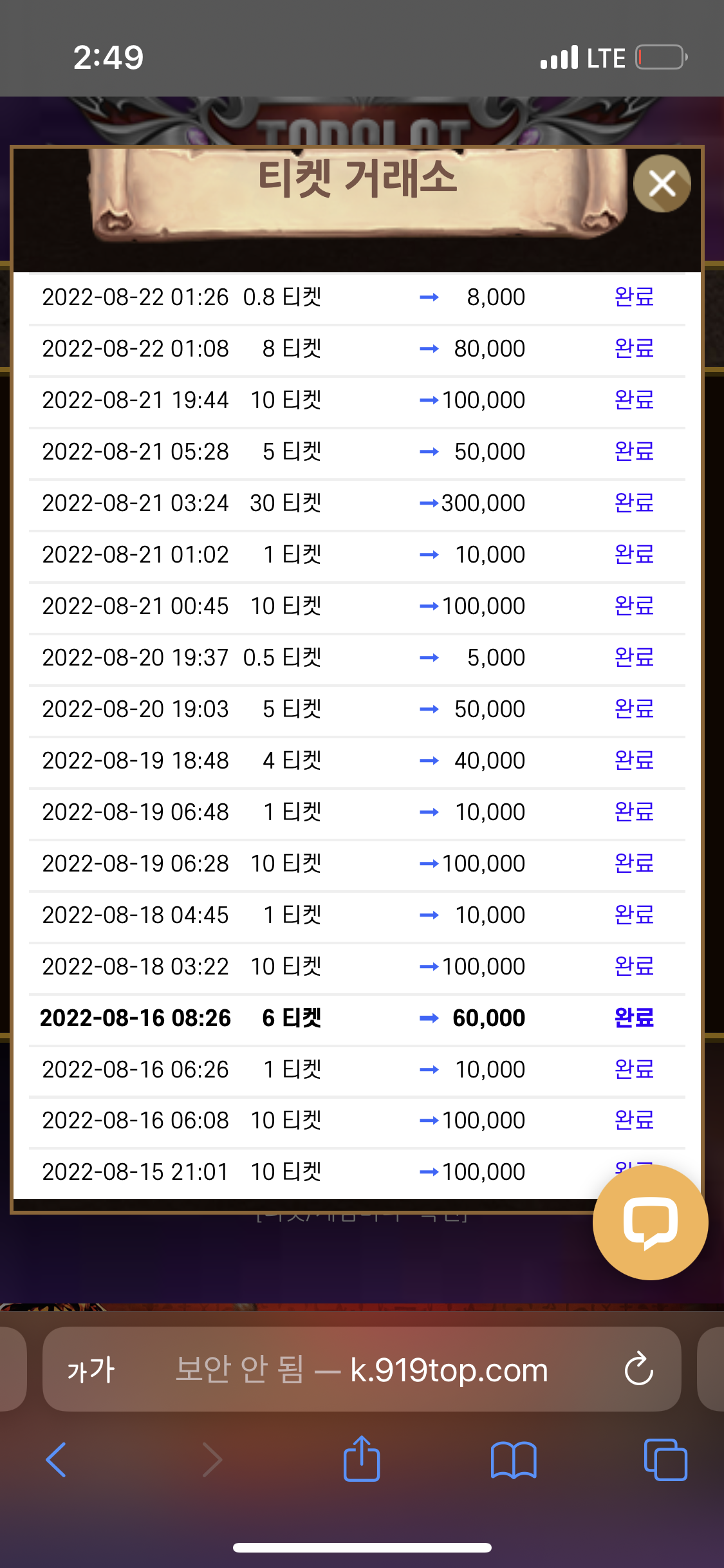Go back in Safari
The height and width of the screenshot is (1568, 724).
[x=57, y=1459]
